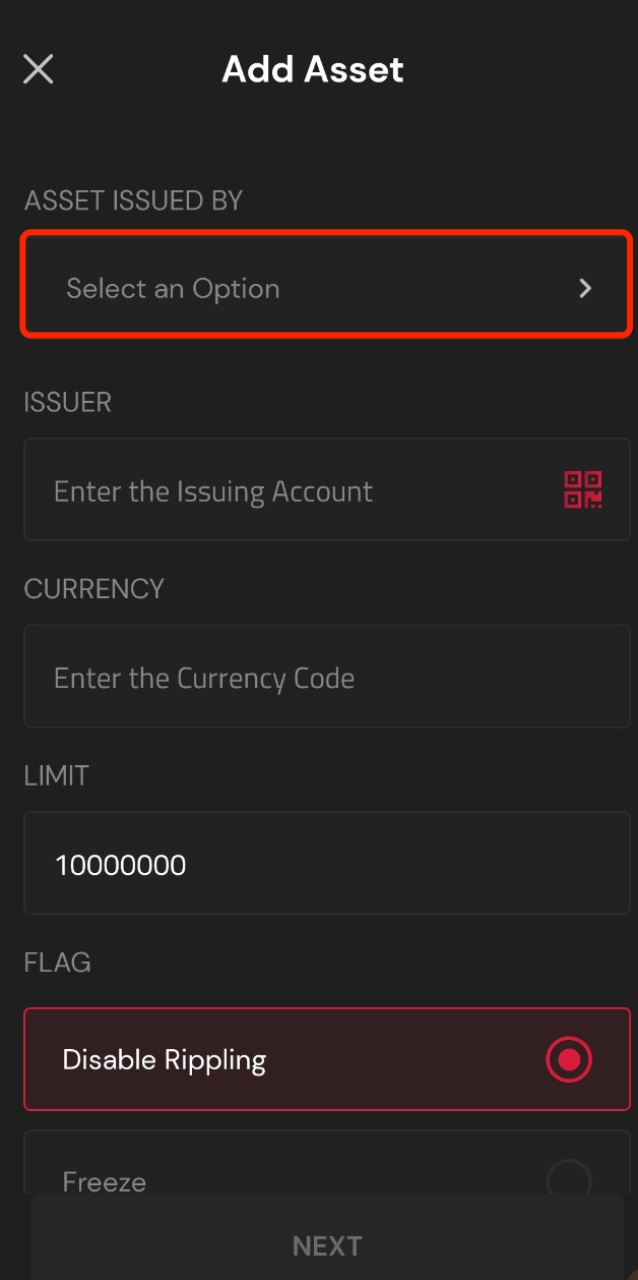Select the Disable Rippling flag

[x=327, y=1059]
